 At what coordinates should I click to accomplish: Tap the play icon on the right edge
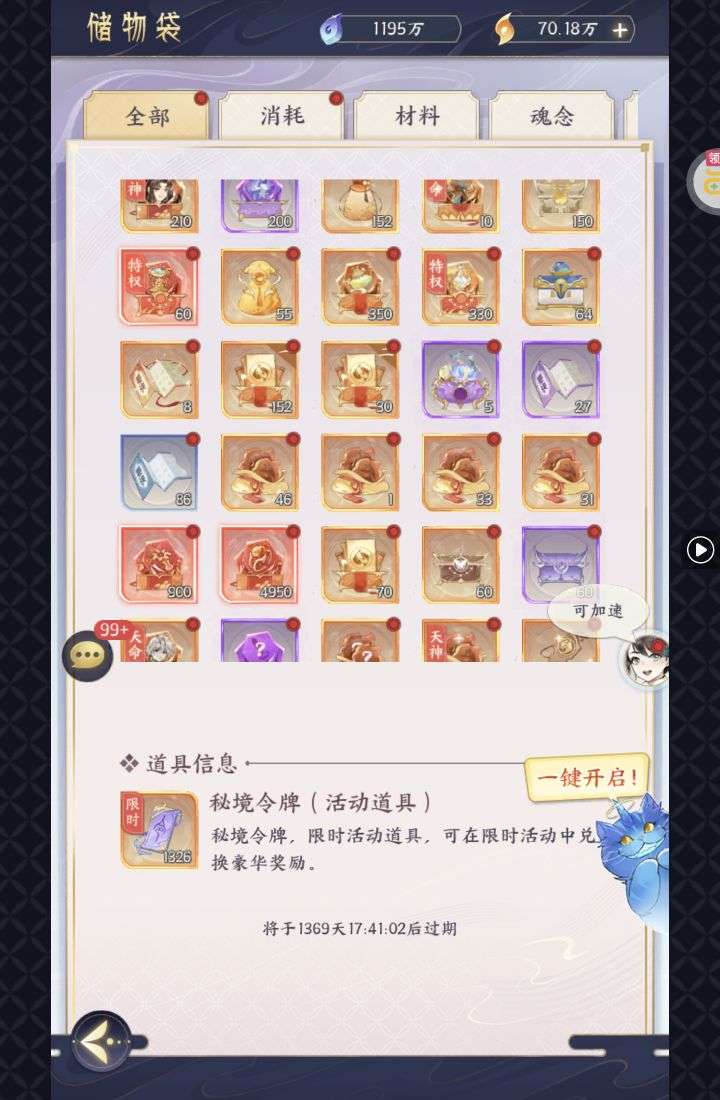(x=700, y=549)
